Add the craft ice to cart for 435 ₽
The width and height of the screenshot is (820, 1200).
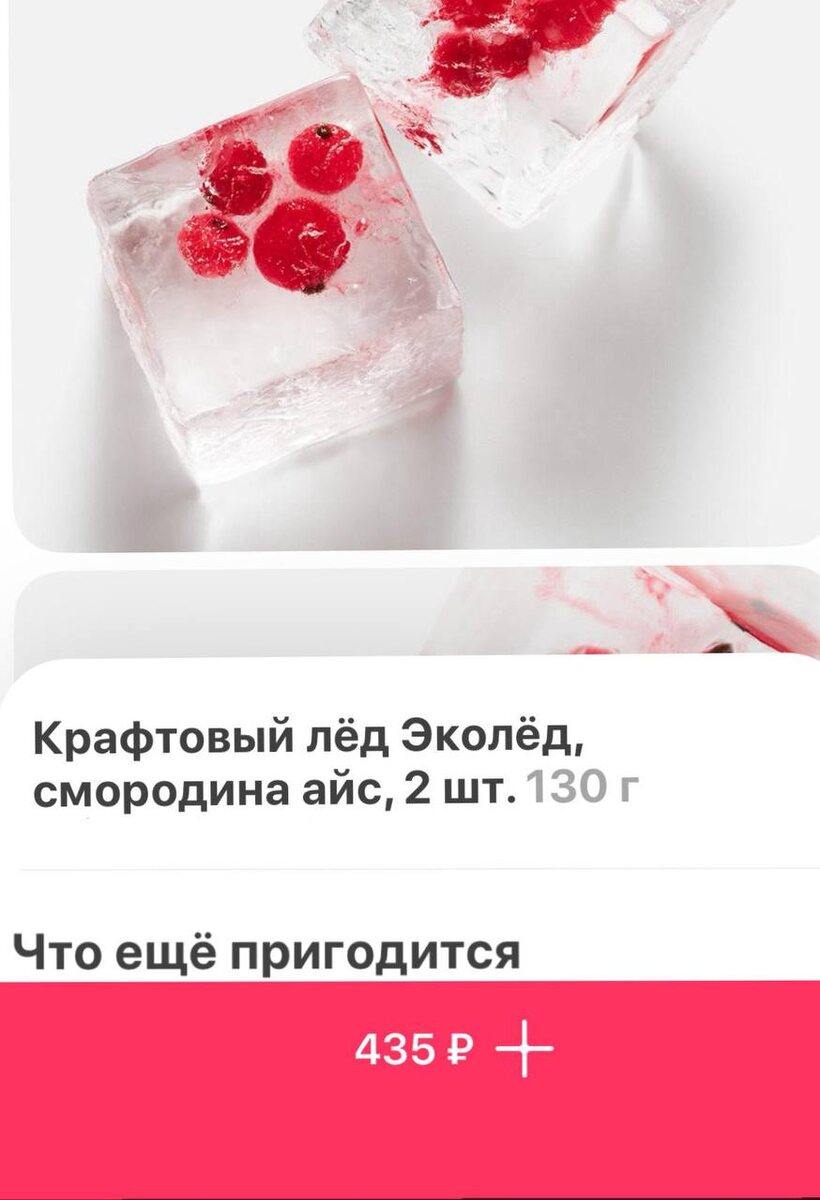click(453, 1051)
